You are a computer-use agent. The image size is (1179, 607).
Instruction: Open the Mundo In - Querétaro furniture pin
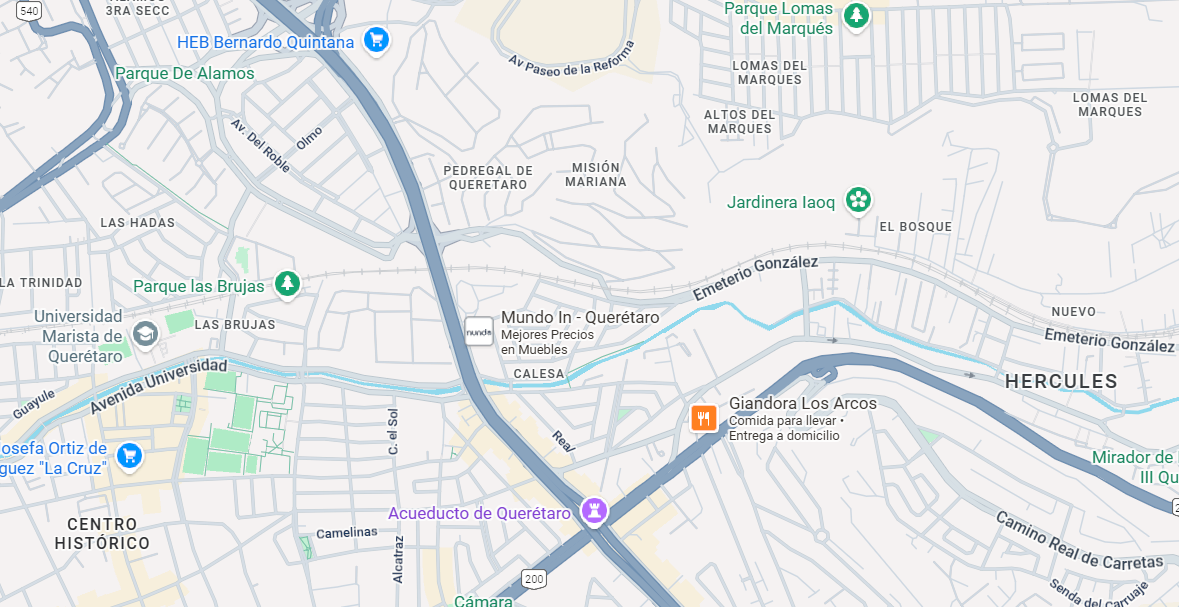479,331
